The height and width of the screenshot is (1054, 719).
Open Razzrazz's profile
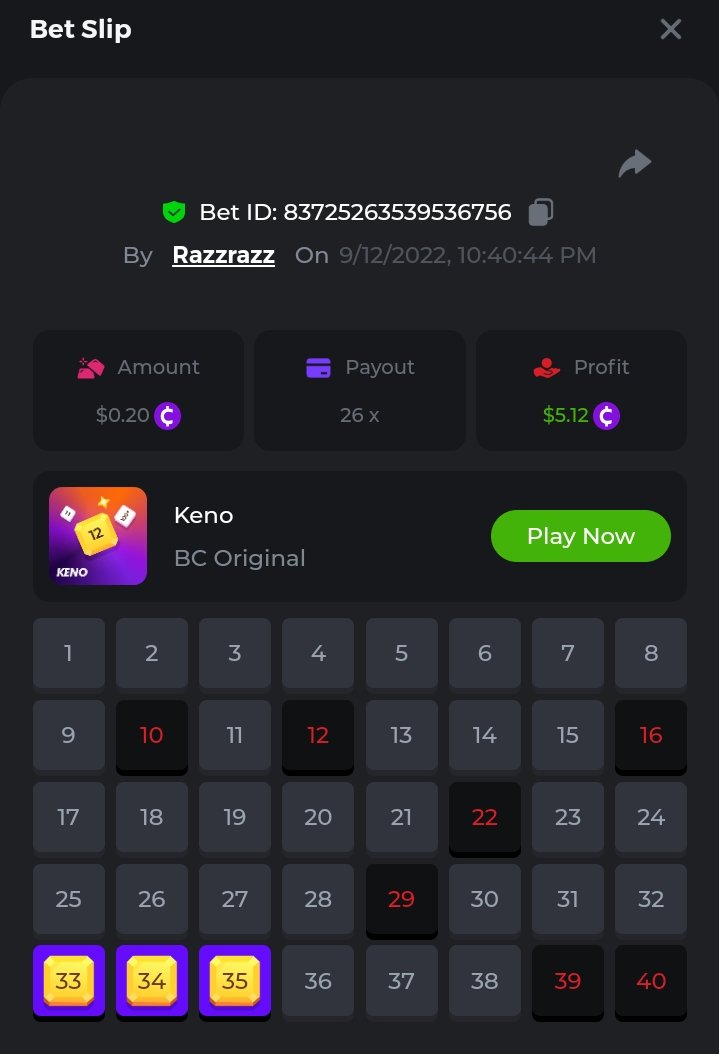pyautogui.click(x=223, y=255)
